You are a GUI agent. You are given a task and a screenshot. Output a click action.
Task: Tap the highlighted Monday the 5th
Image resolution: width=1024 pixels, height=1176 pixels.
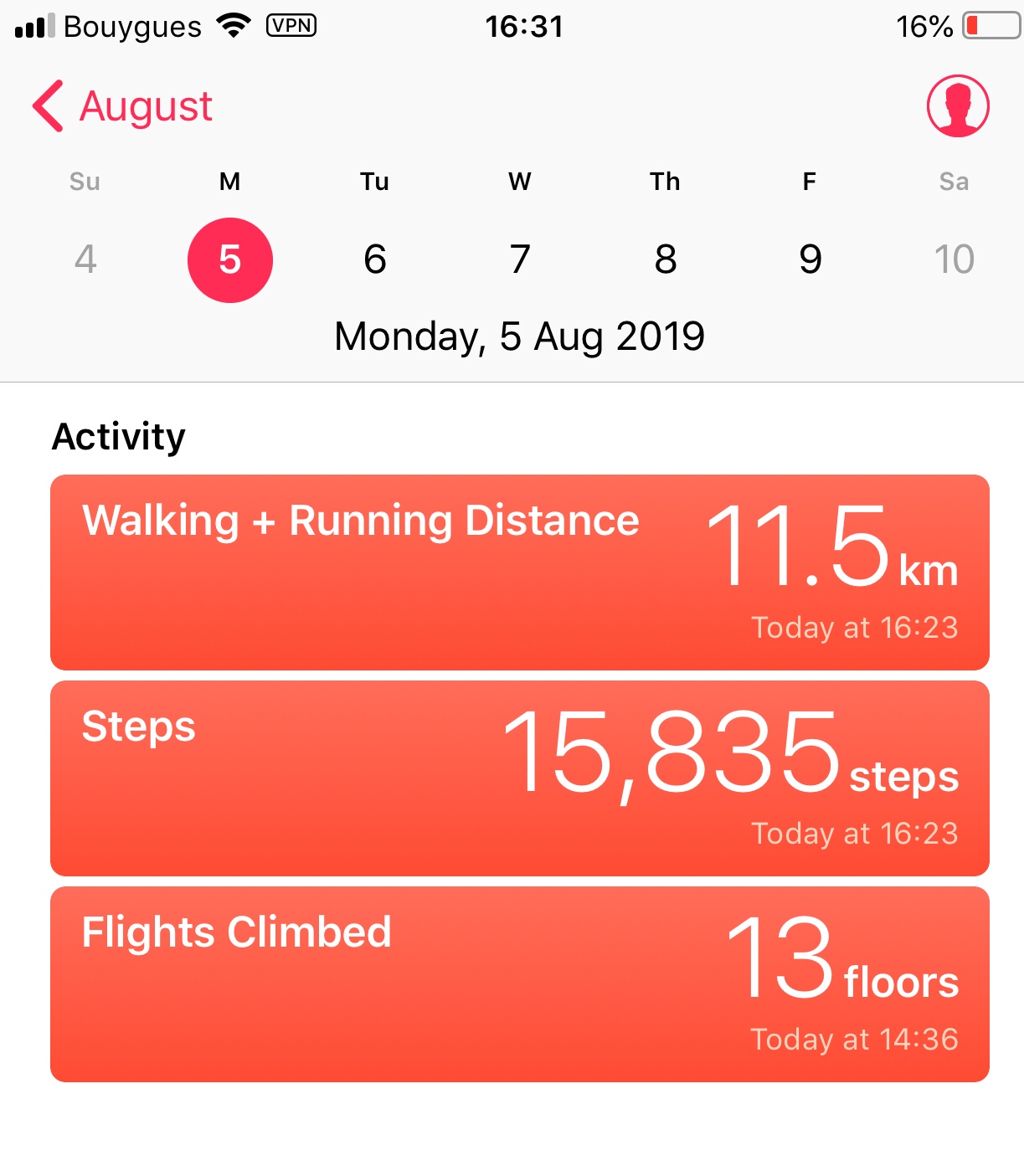coord(230,259)
